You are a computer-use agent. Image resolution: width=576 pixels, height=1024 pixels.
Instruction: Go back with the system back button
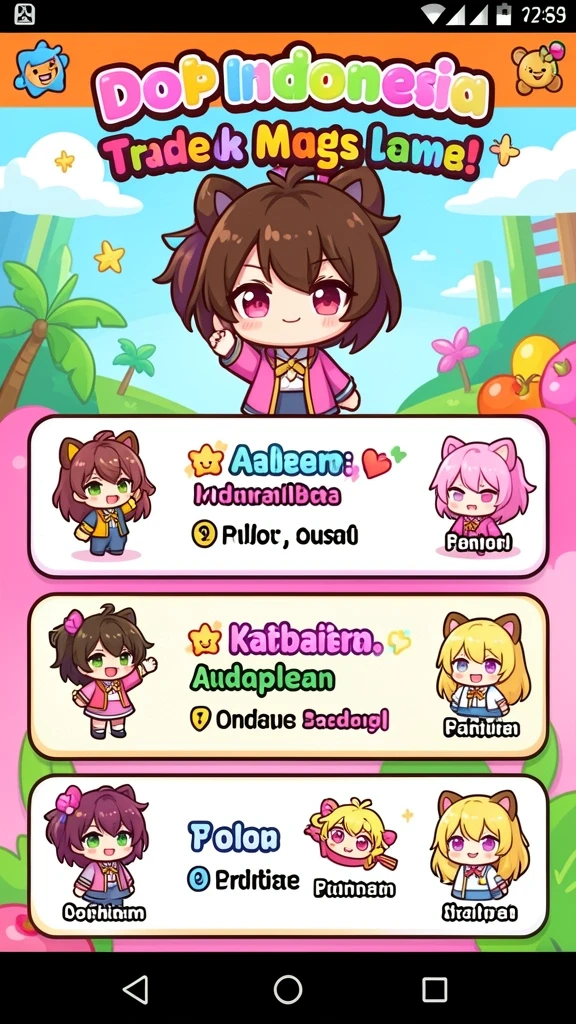pos(136,989)
